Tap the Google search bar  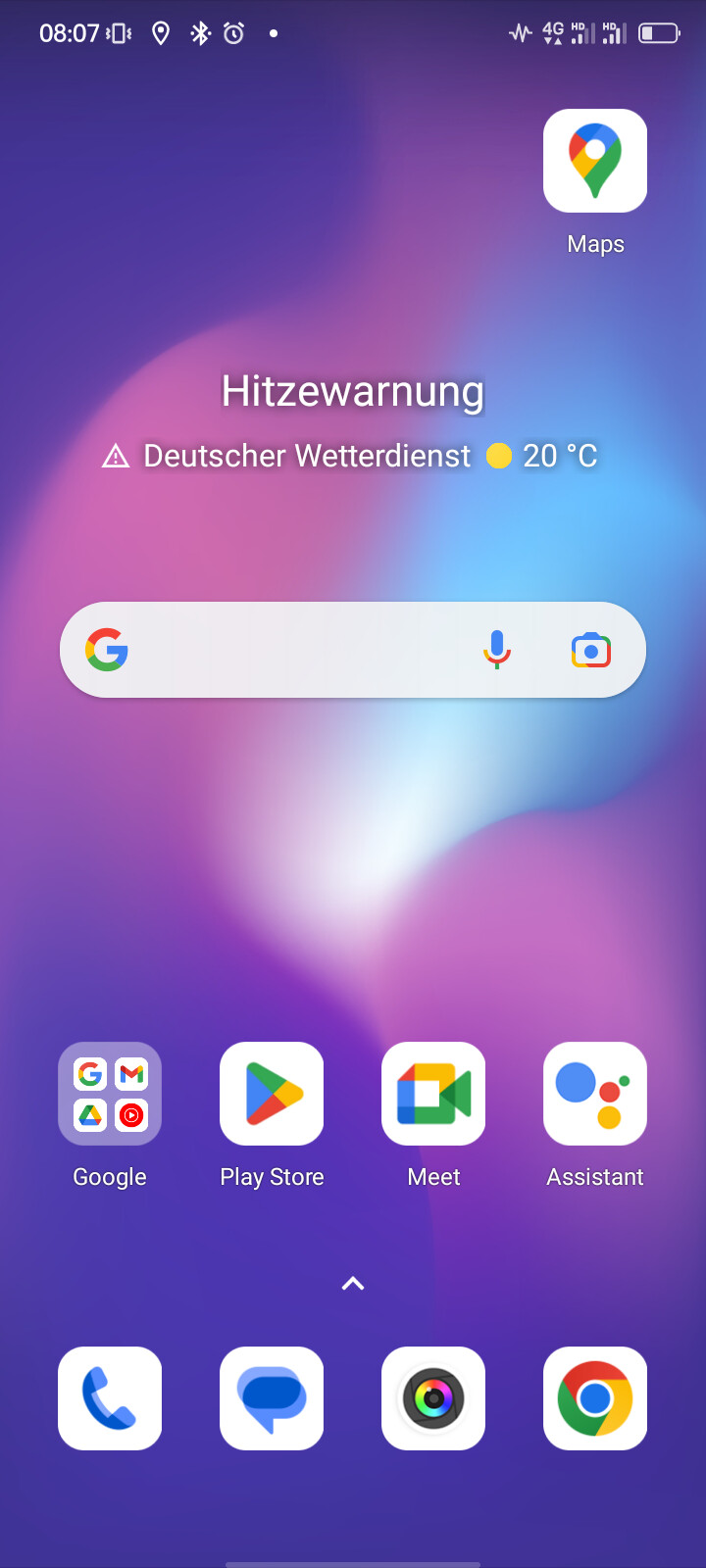294,650
